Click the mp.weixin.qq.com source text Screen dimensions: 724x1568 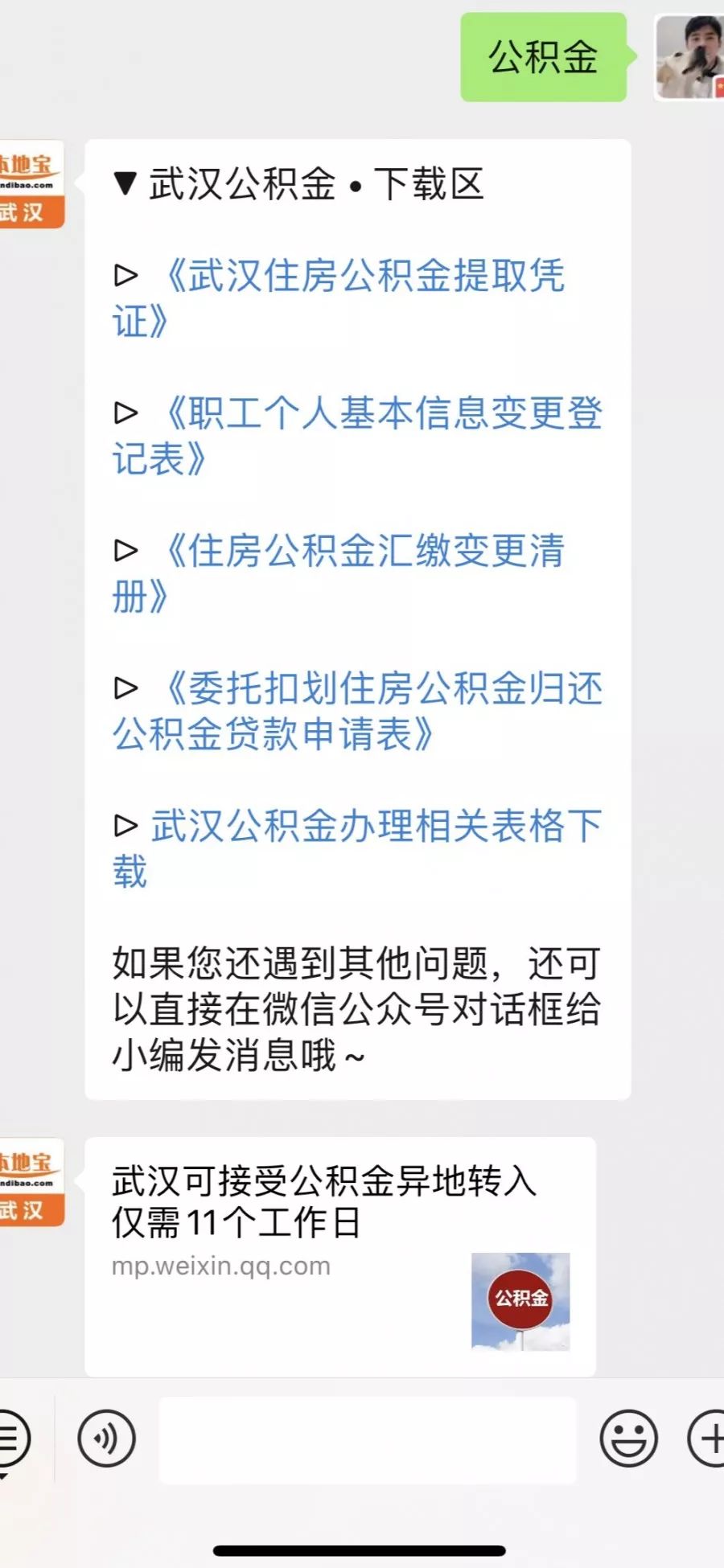coord(219,1266)
